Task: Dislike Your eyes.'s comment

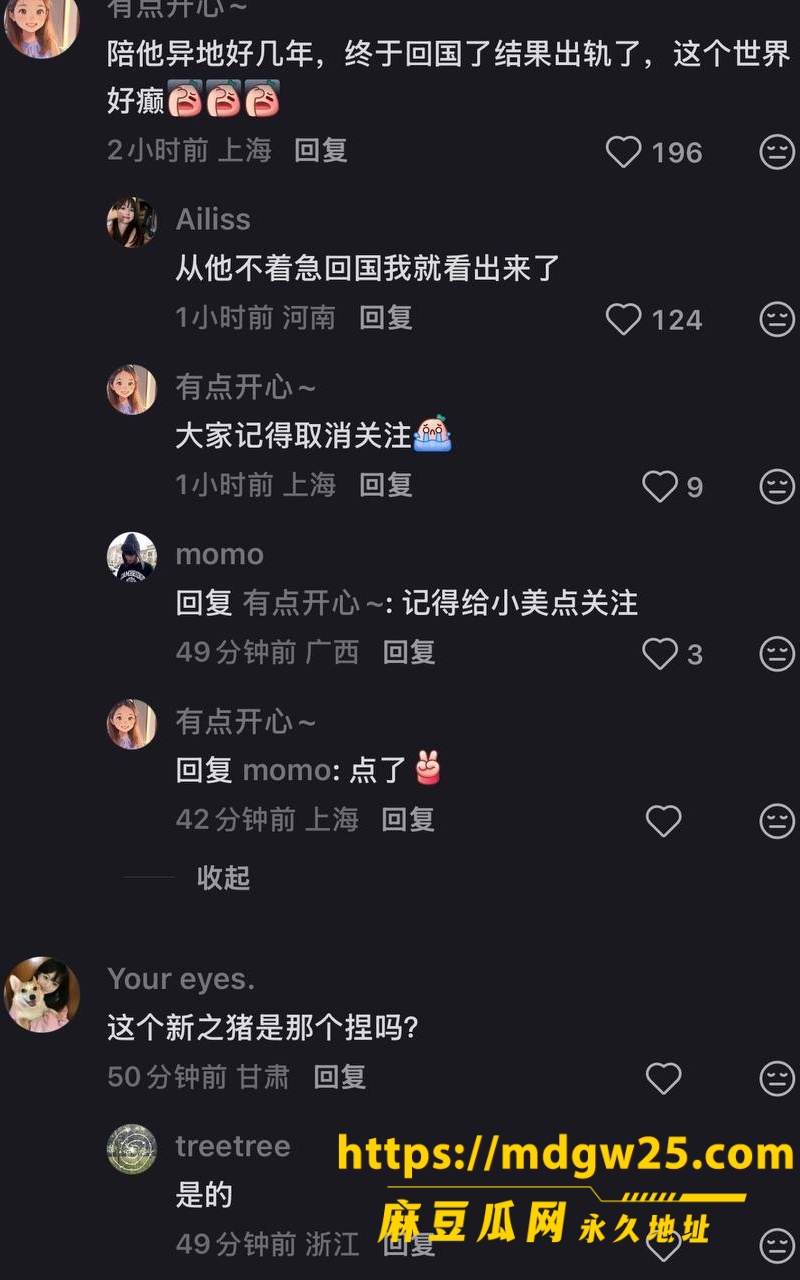Action: tap(777, 1078)
